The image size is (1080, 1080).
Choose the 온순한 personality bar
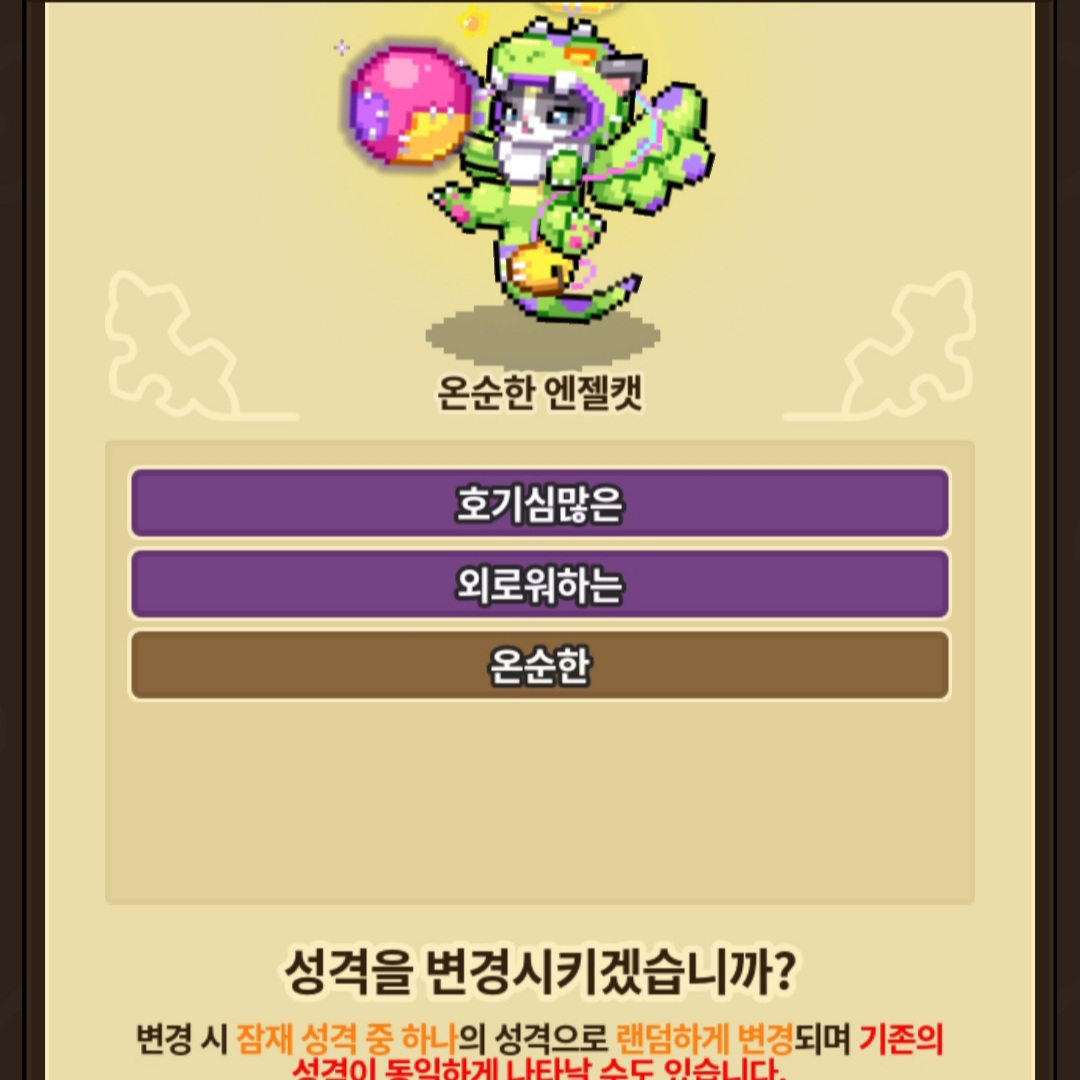tap(539, 665)
